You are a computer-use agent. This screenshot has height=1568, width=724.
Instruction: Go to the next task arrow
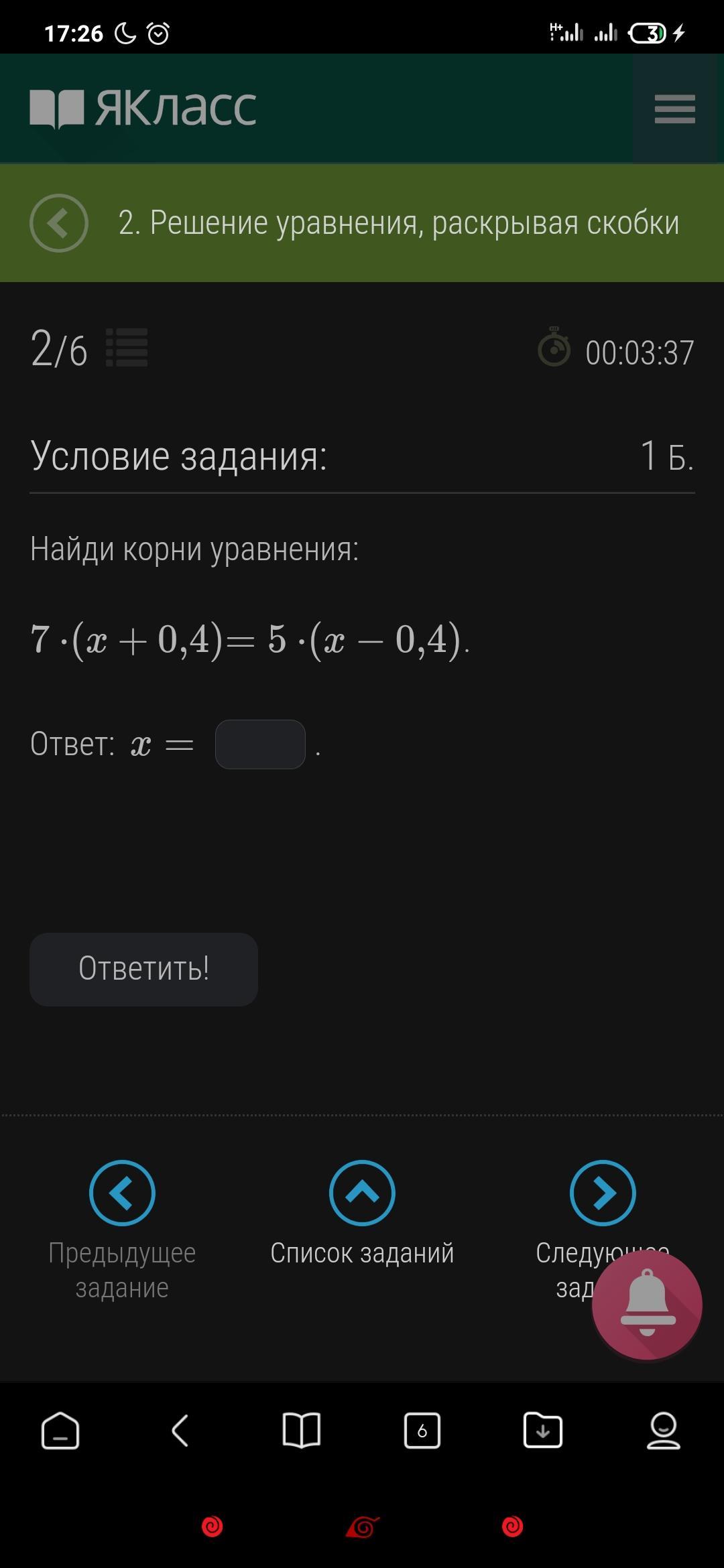point(602,1193)
